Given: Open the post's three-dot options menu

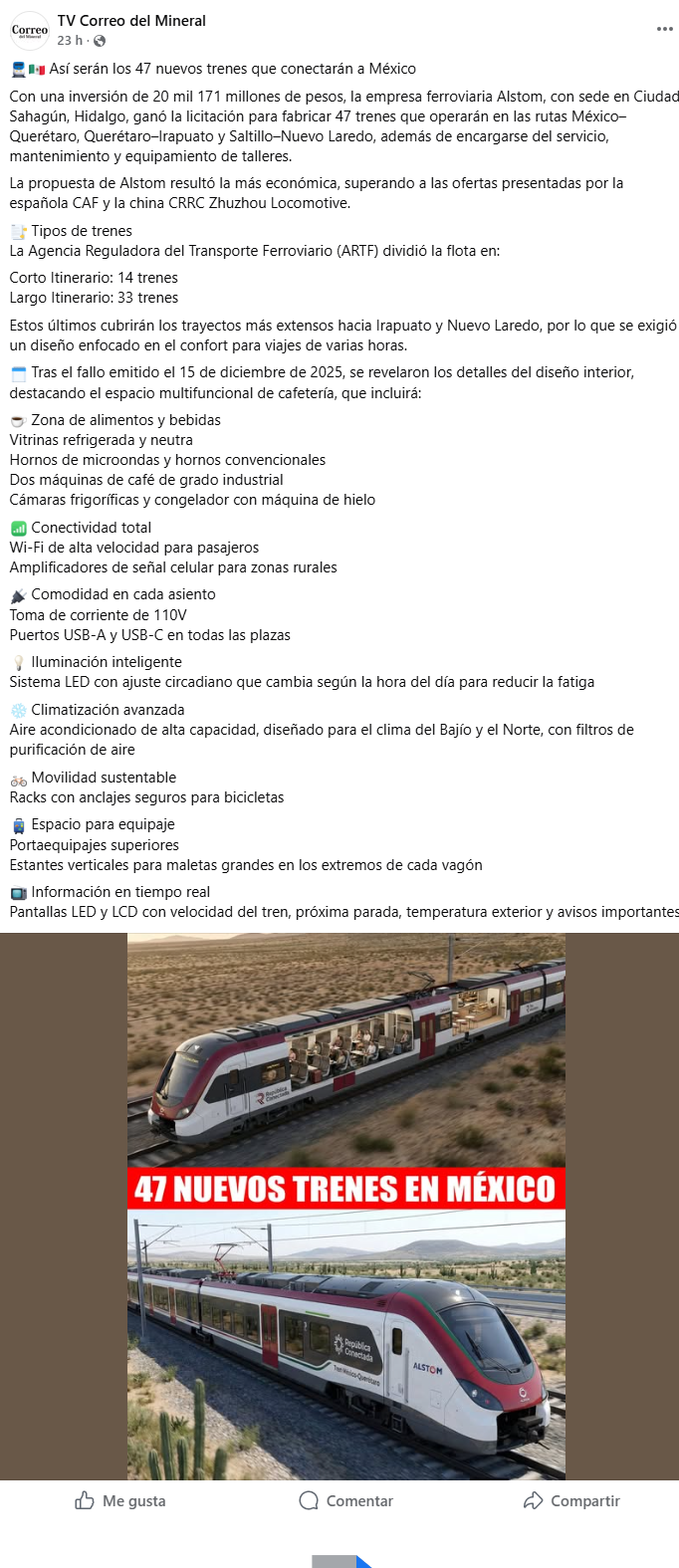Looking at the screenshot, I should tap(665, 29).
